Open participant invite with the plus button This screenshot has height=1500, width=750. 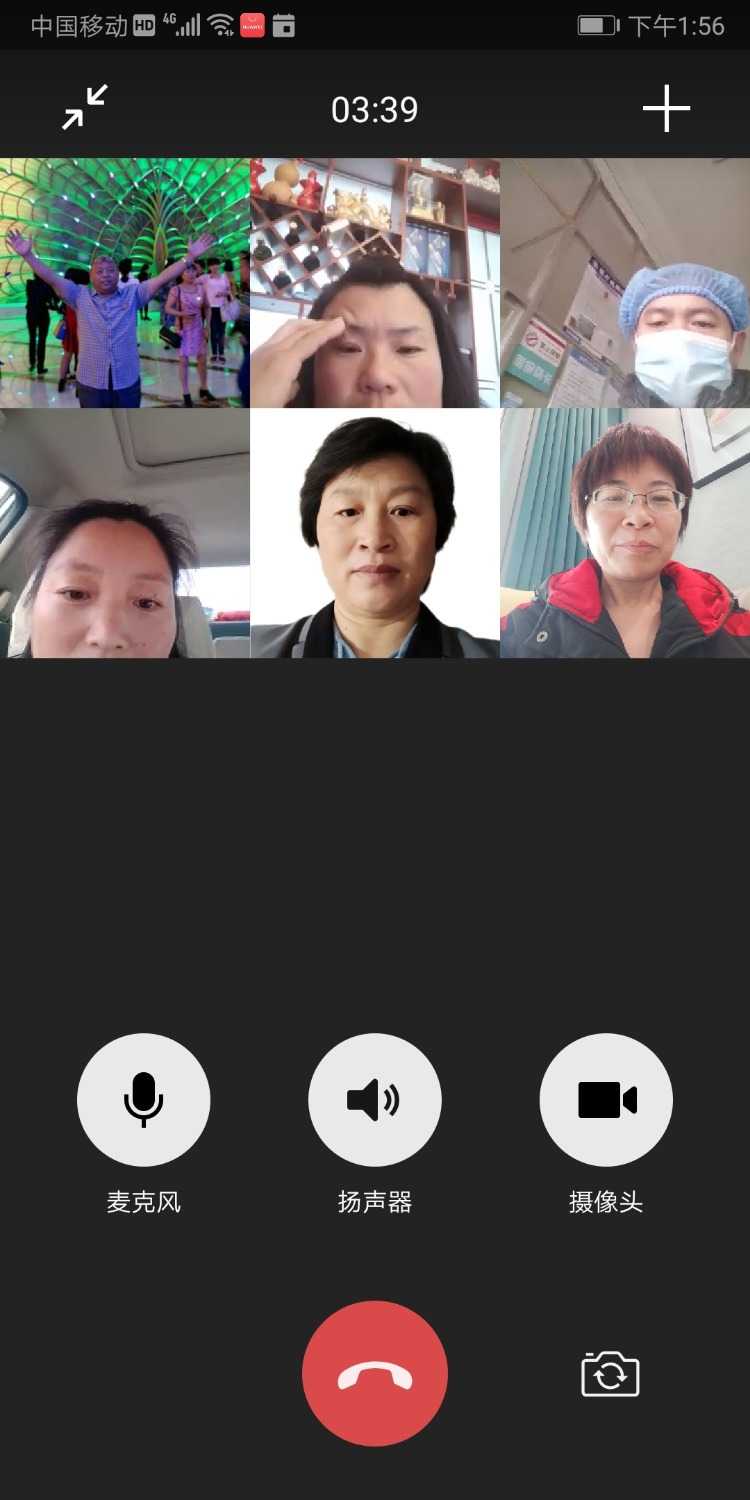[x=666, y=110]
